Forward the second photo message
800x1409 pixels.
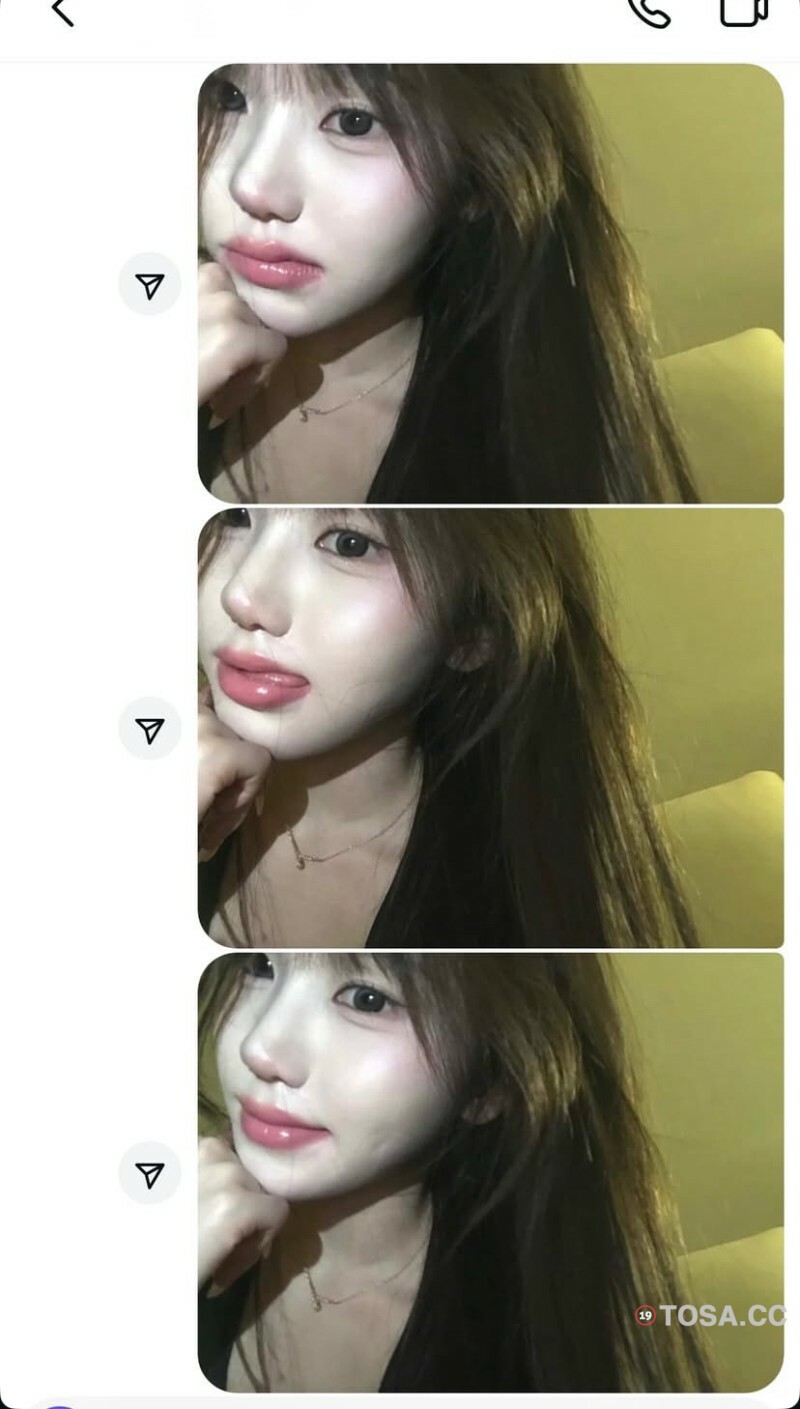coord(150,731)
